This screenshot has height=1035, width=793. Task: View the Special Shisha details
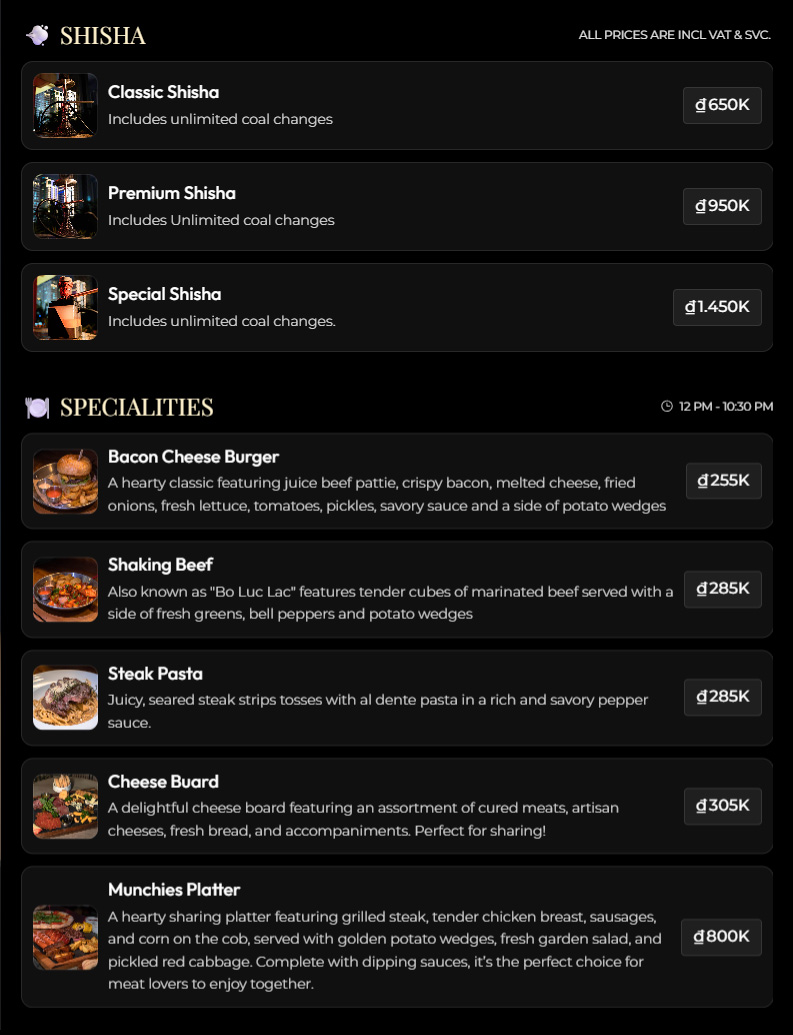[396, 307]
